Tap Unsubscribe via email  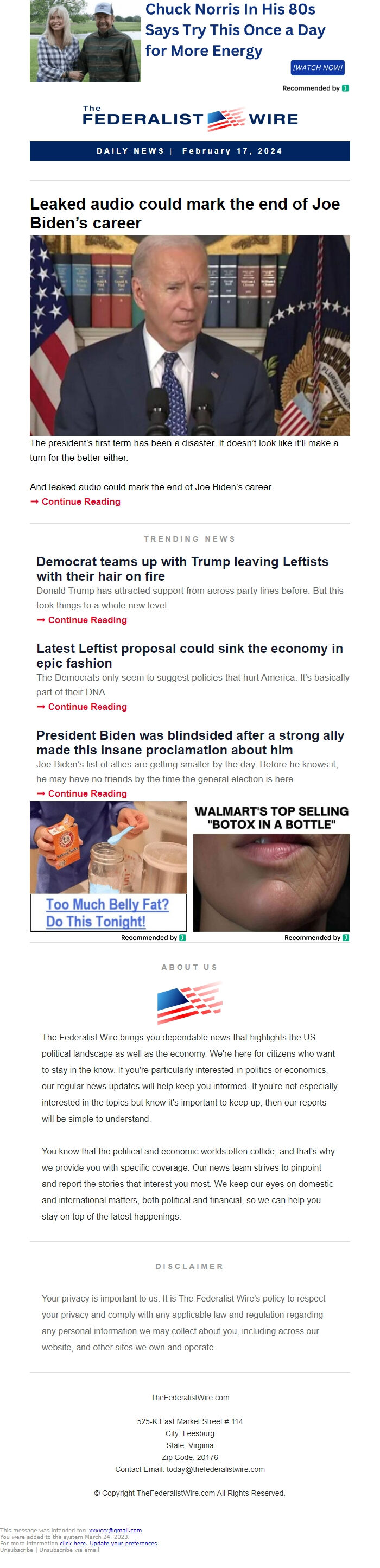coord(69,1550)
